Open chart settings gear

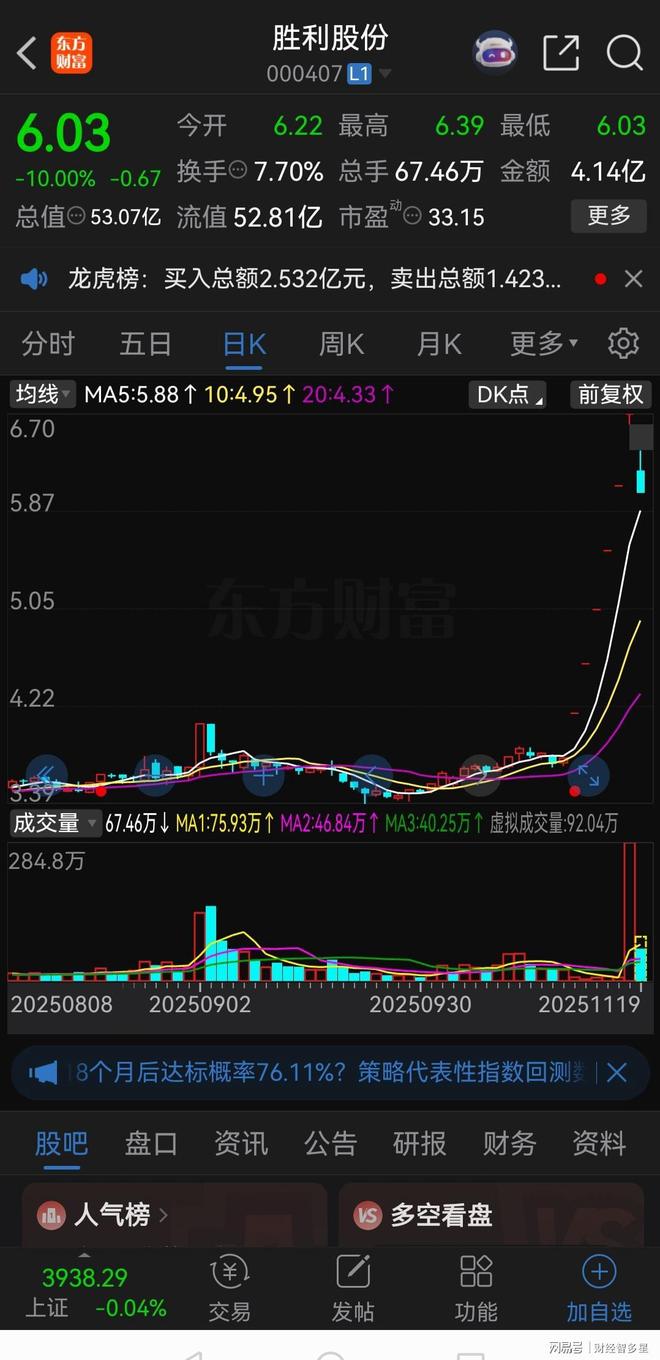(623, 343)
